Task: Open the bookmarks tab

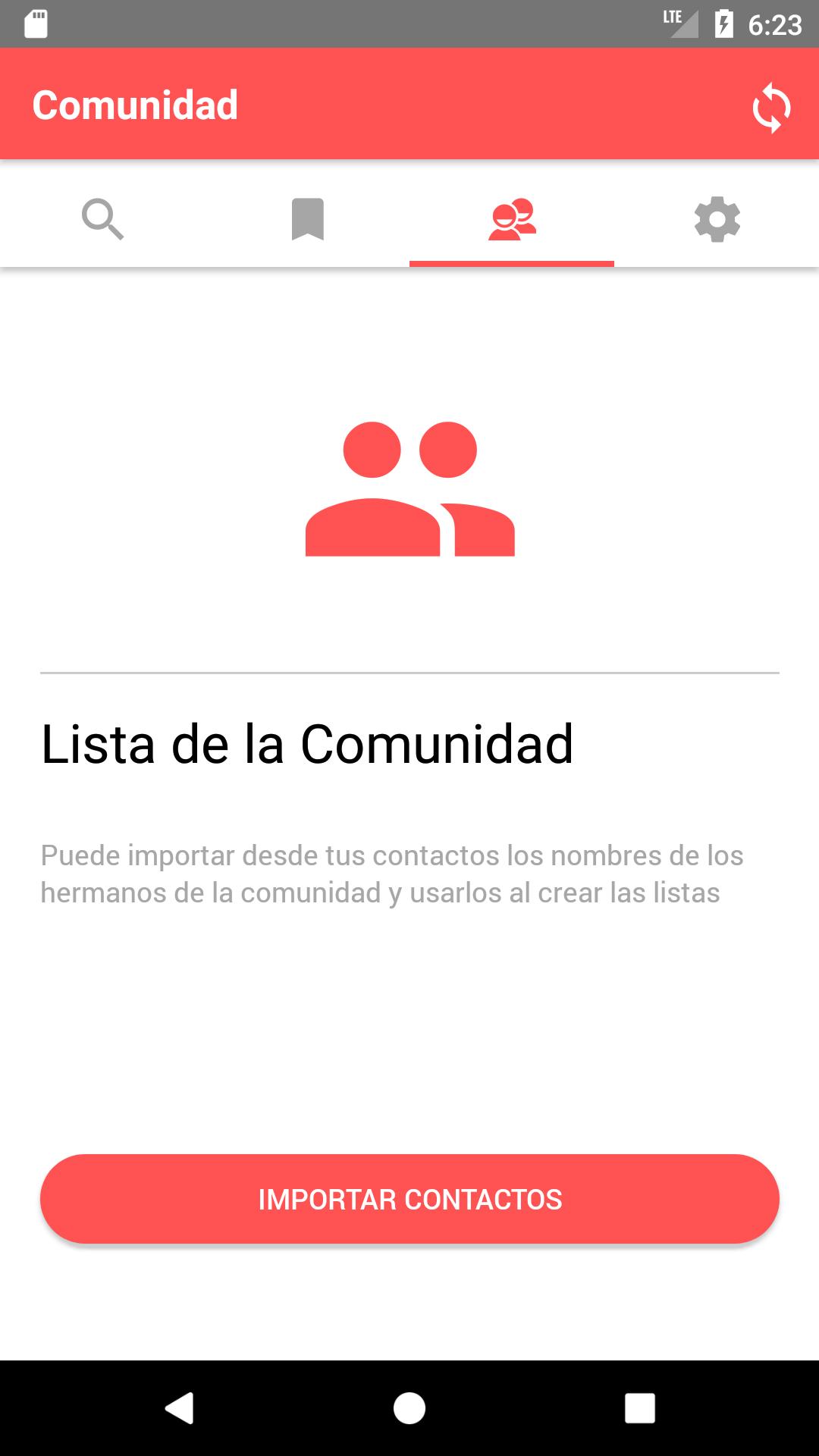Action: click(x=307, y=219)
